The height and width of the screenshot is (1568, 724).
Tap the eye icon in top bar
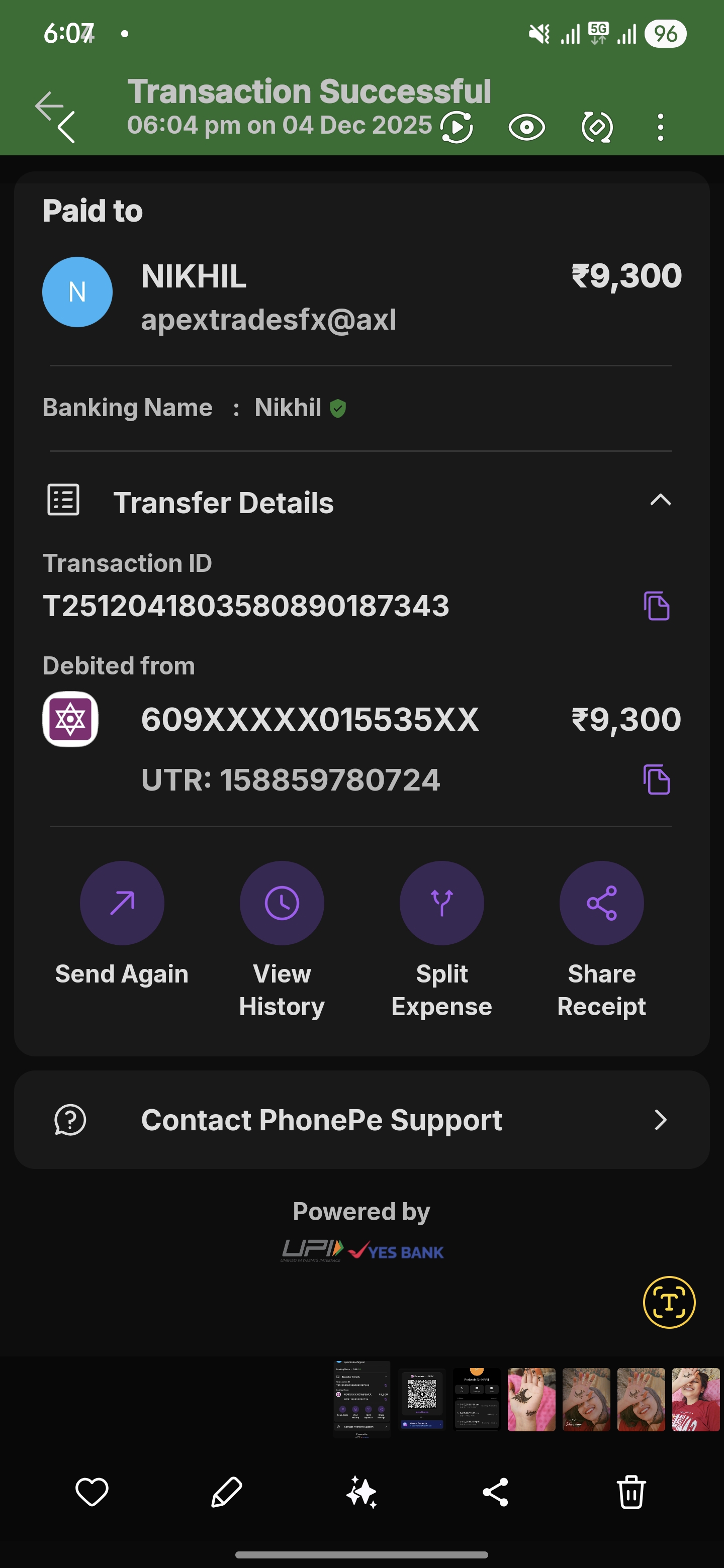tap(527, 127)
